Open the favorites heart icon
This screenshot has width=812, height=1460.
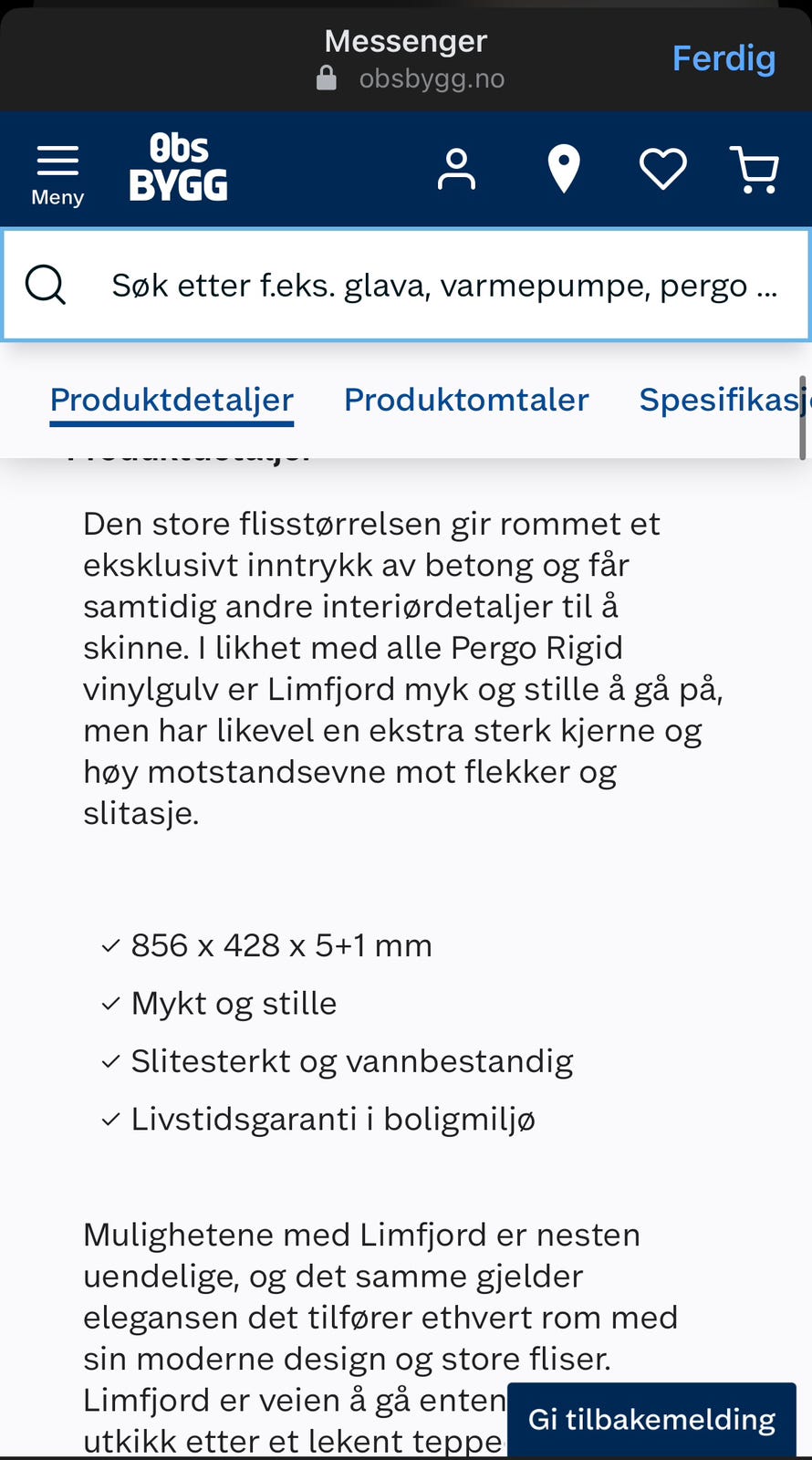pos(662,167)
